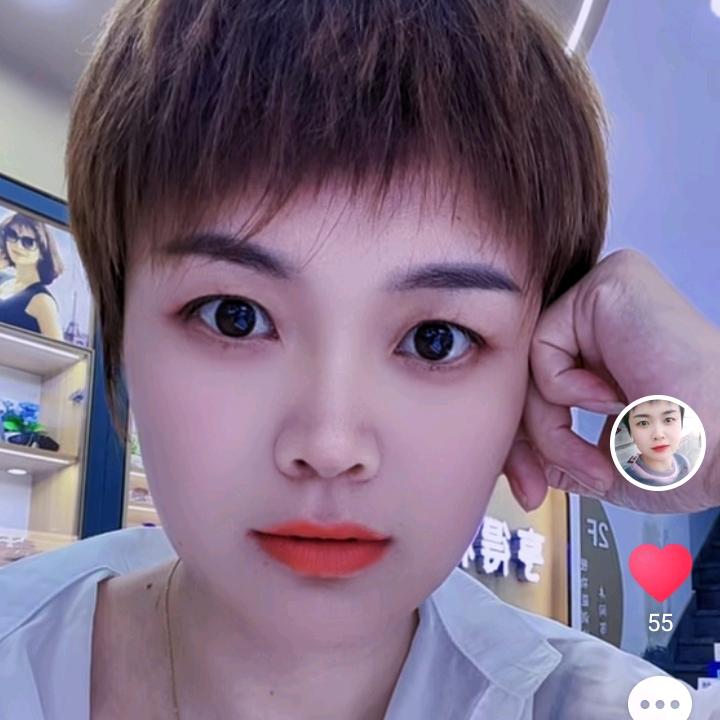The height and width of the screenshot is (720, 720).
Task: Like this video with the heart
Action: click(x=660, y=571)
